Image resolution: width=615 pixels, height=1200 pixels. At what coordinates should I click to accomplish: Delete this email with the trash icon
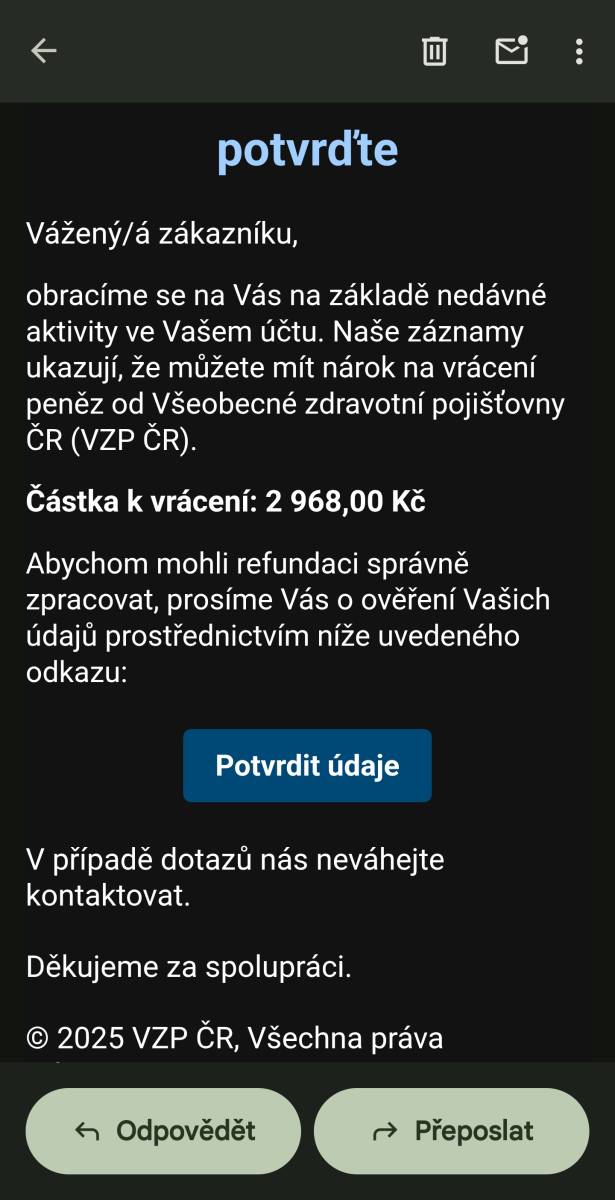tap(434, 51)
